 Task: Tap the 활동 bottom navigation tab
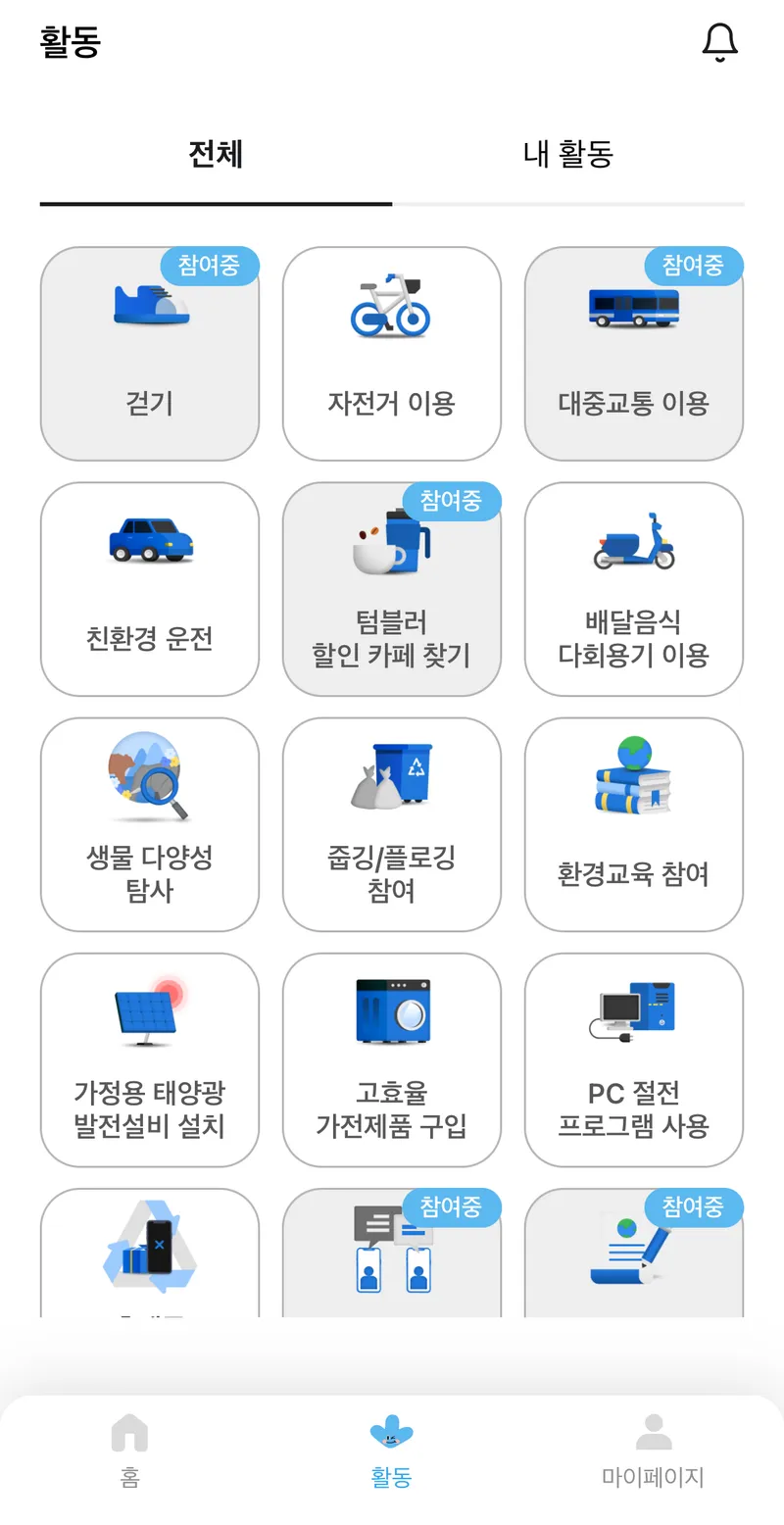click(x=392, y=1451)
